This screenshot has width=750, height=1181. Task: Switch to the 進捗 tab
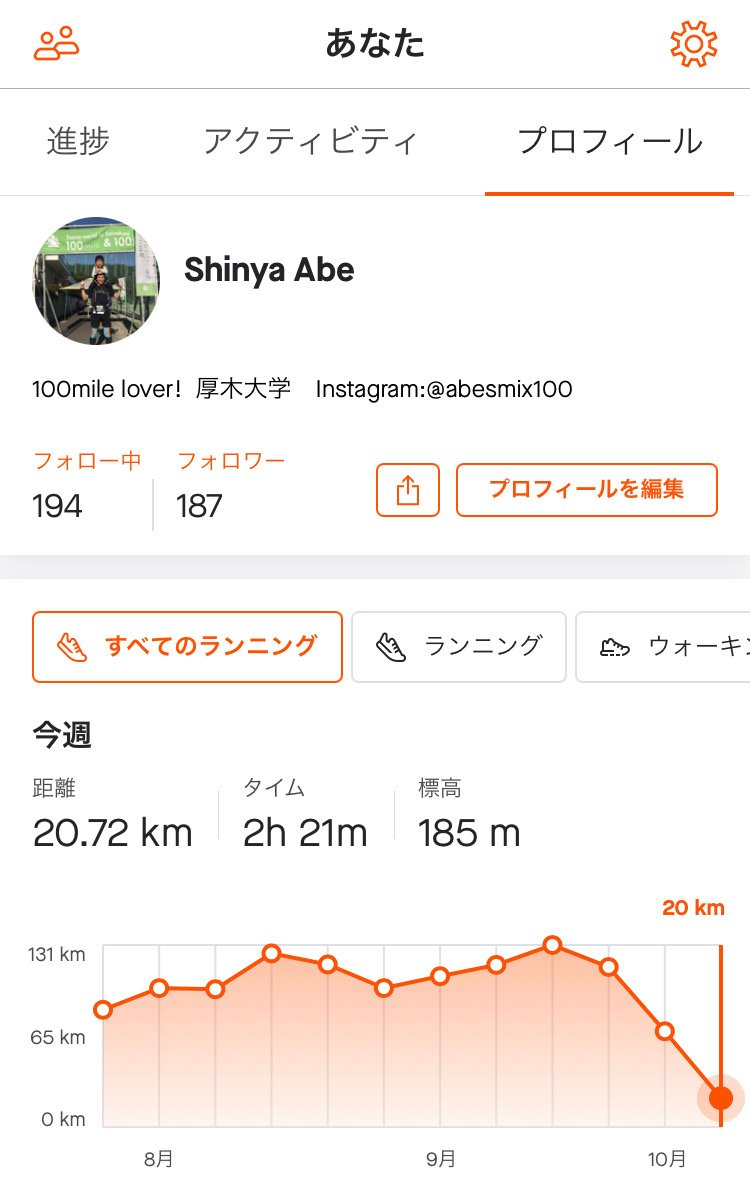click(78, 142)
